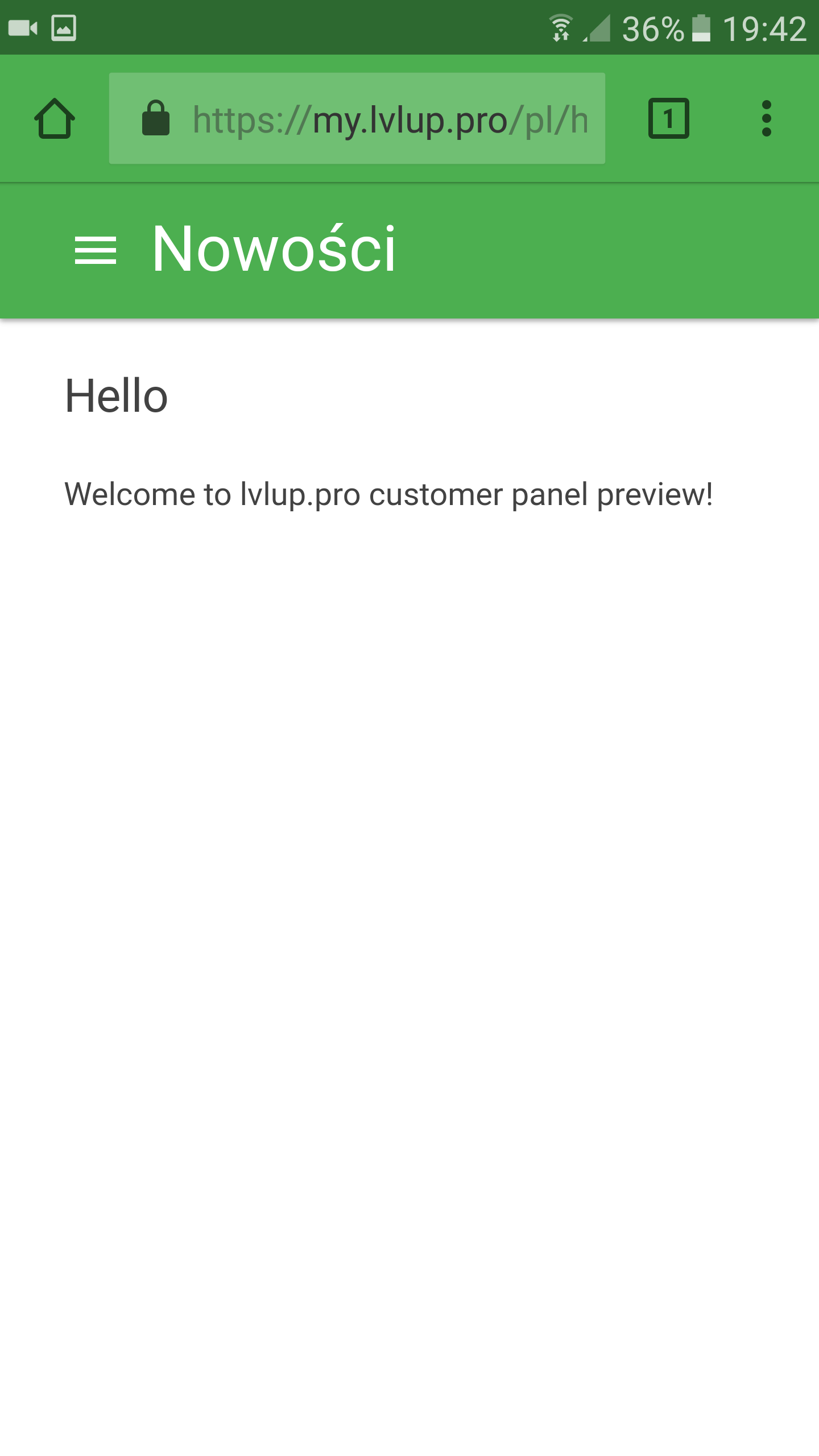Open the browser tab switcher
This screenshot has width=819, height=1456.
coord(668,118)
